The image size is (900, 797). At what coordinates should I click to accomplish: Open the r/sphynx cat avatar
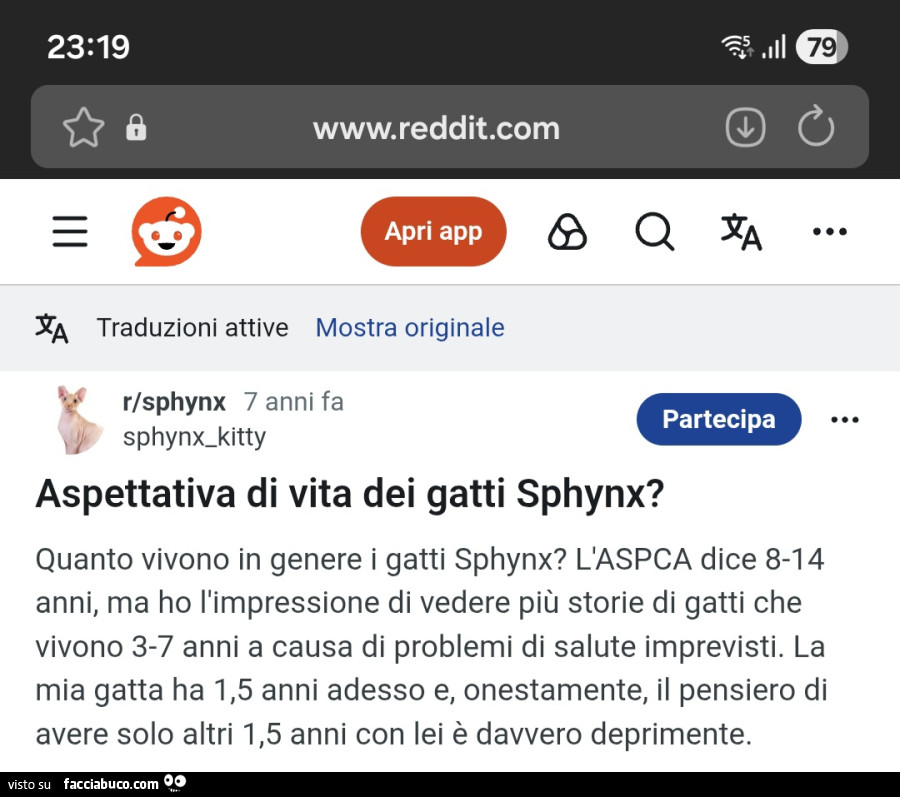[x=78, y=419]
